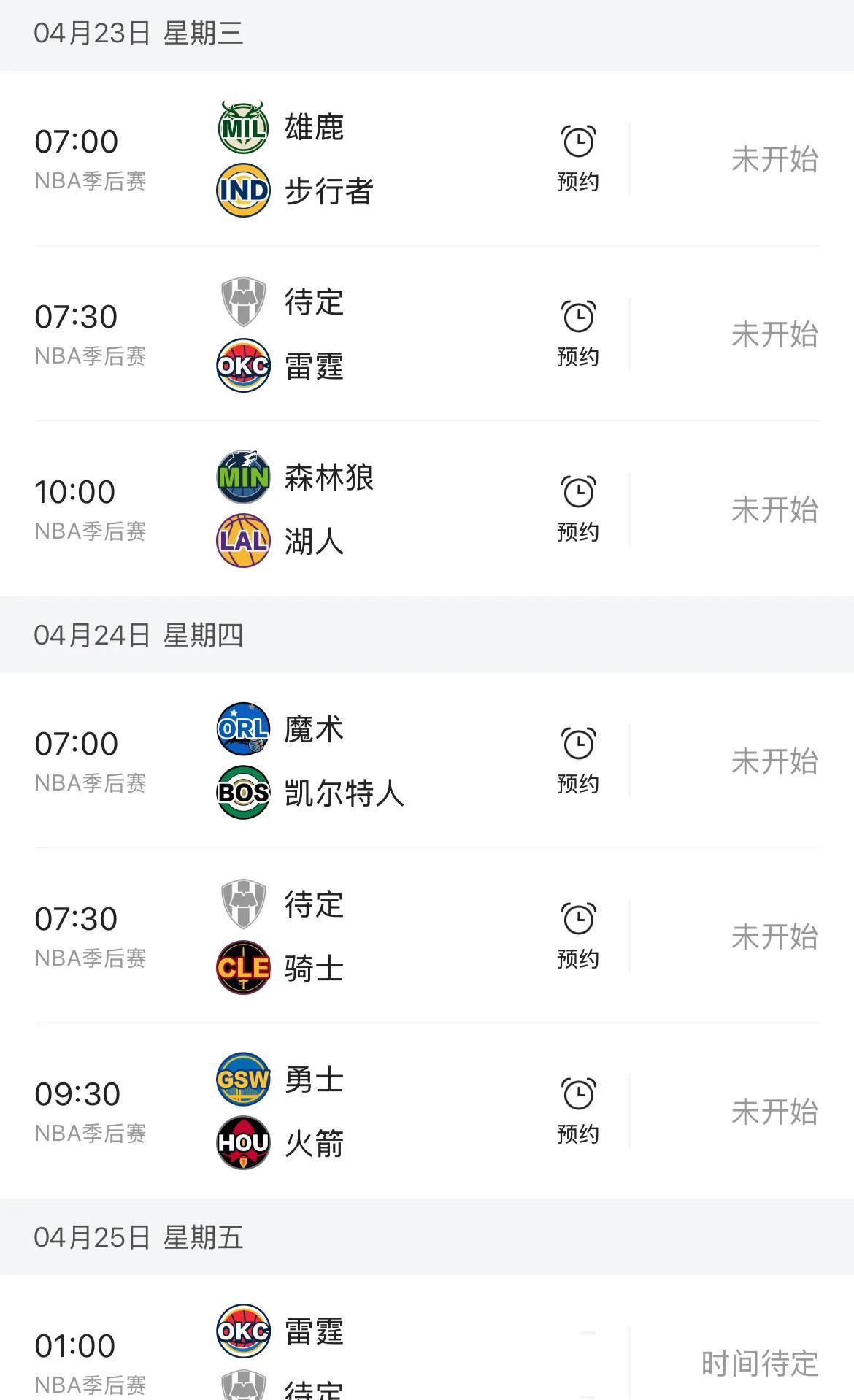Open the 07:30 待定 vs 雷霆 match row
Image resolution: width=854 pixels, height=1400 pixels.
(427, 334)
